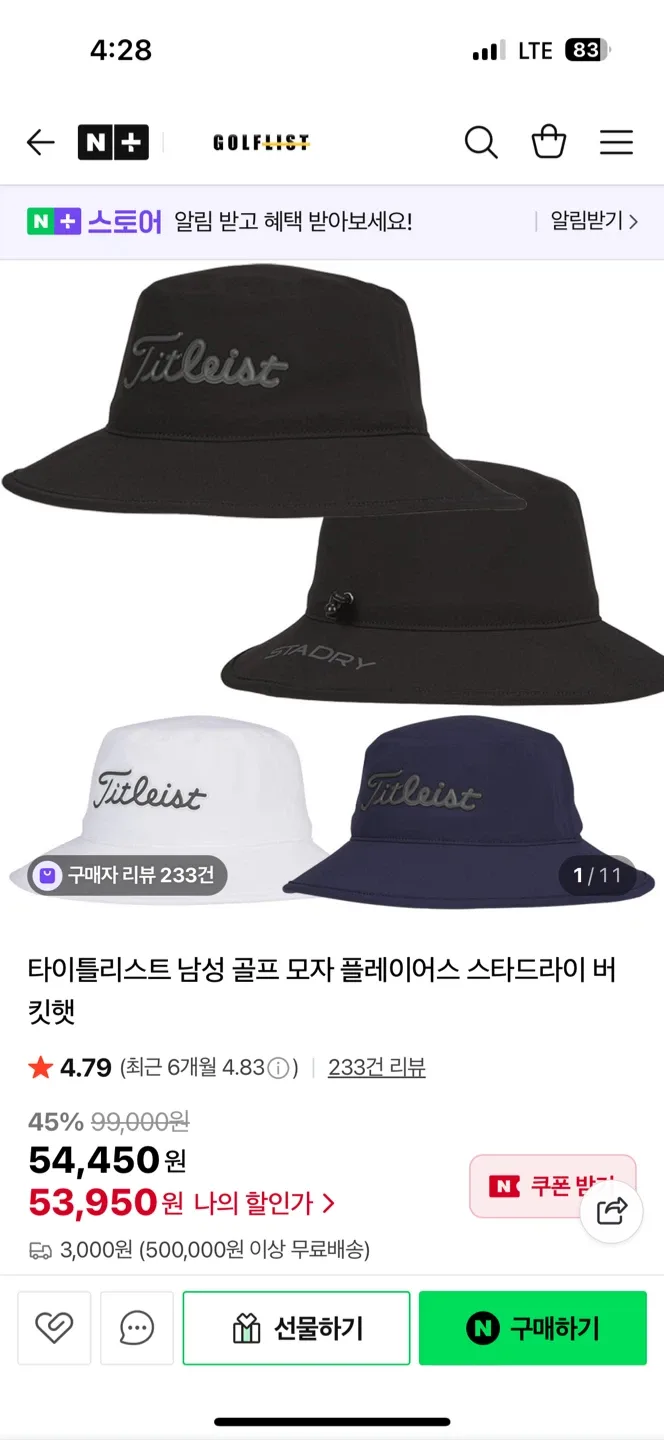The height and width of the screenshot is (1440, 664).
Task: Open the N+ store home
Action: coord(113,143)
